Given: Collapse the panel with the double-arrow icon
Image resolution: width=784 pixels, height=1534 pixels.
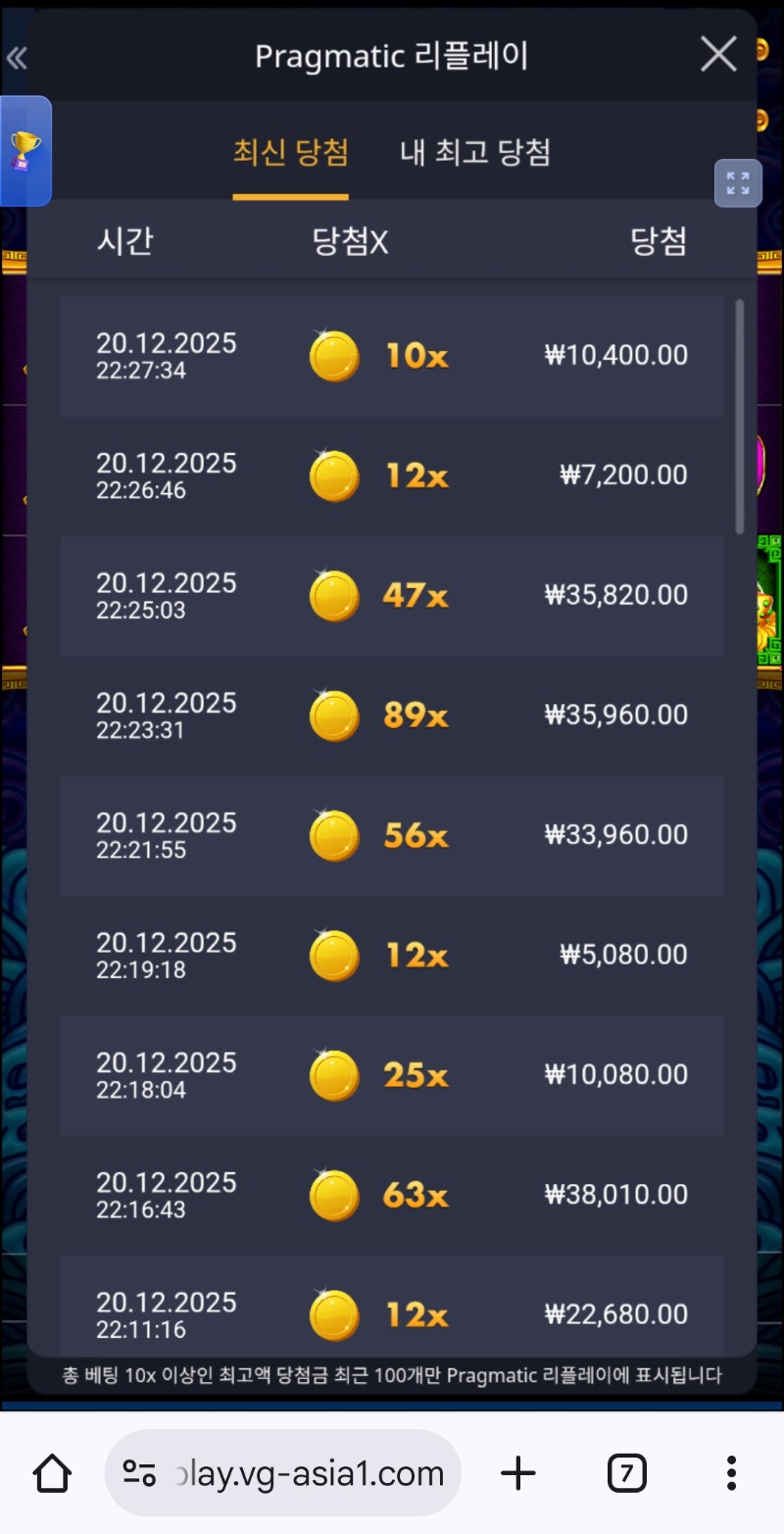Looking at the screenshot, I should coord(16,58).
